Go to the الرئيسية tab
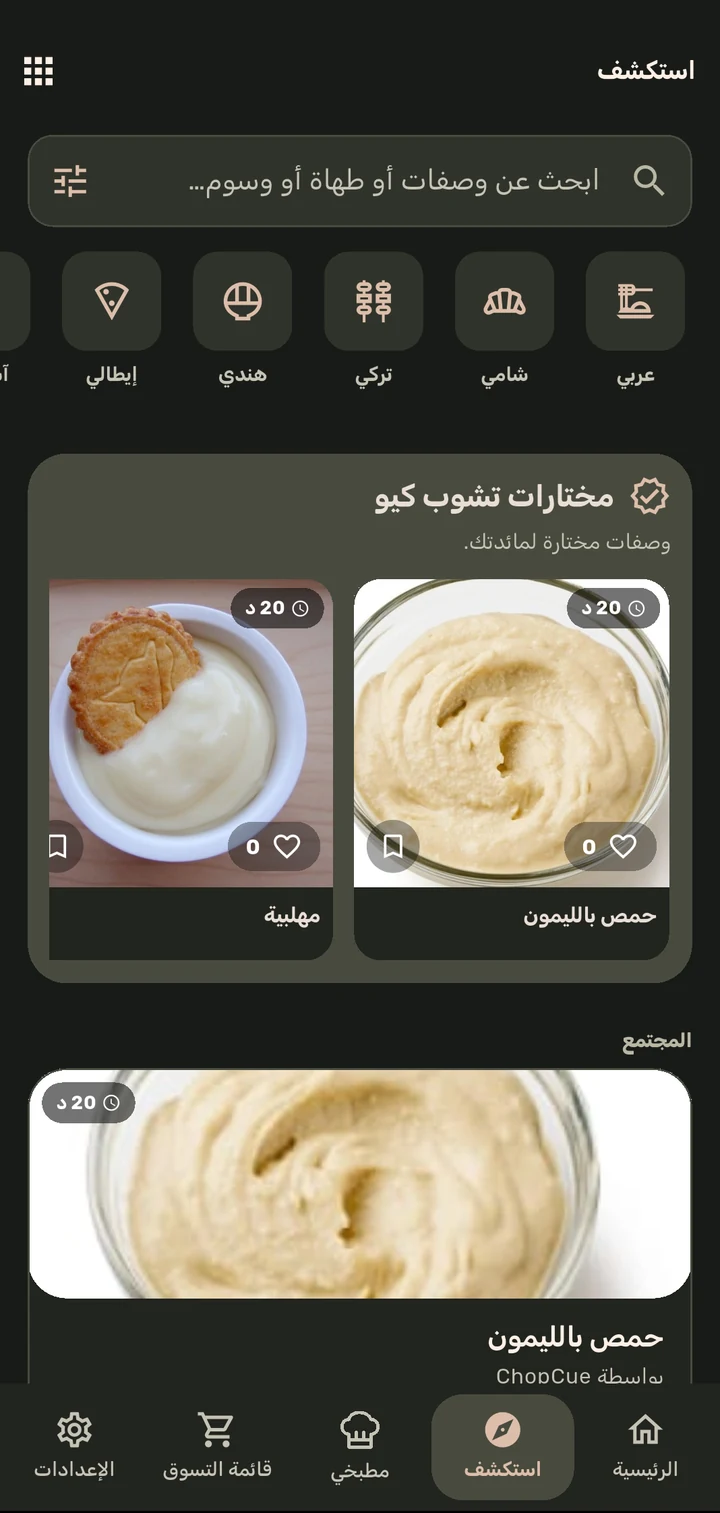Image resolution: width=720 pixels, height=1513 pixels. point(645,1447)
